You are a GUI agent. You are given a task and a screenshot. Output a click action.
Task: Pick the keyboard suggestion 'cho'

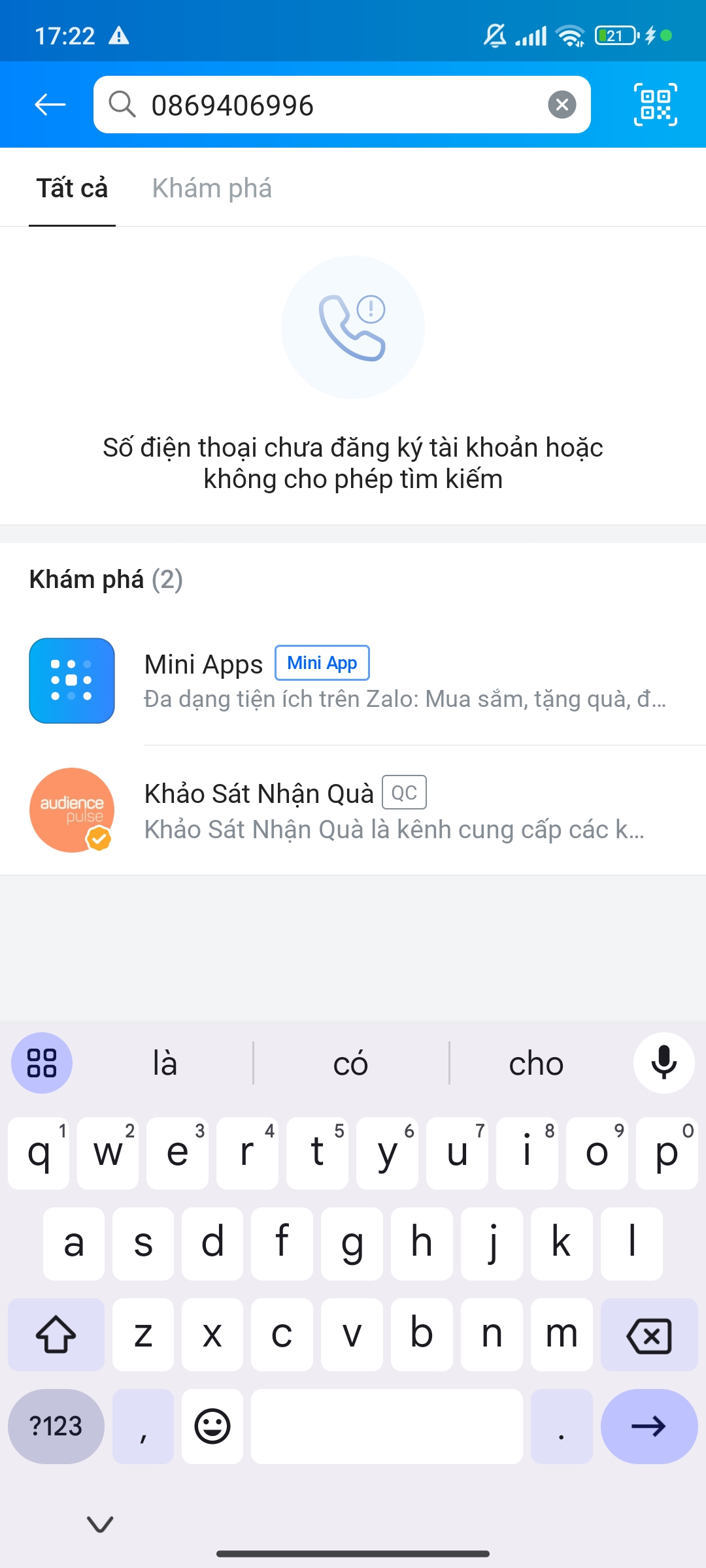(x=536, y=1064)
